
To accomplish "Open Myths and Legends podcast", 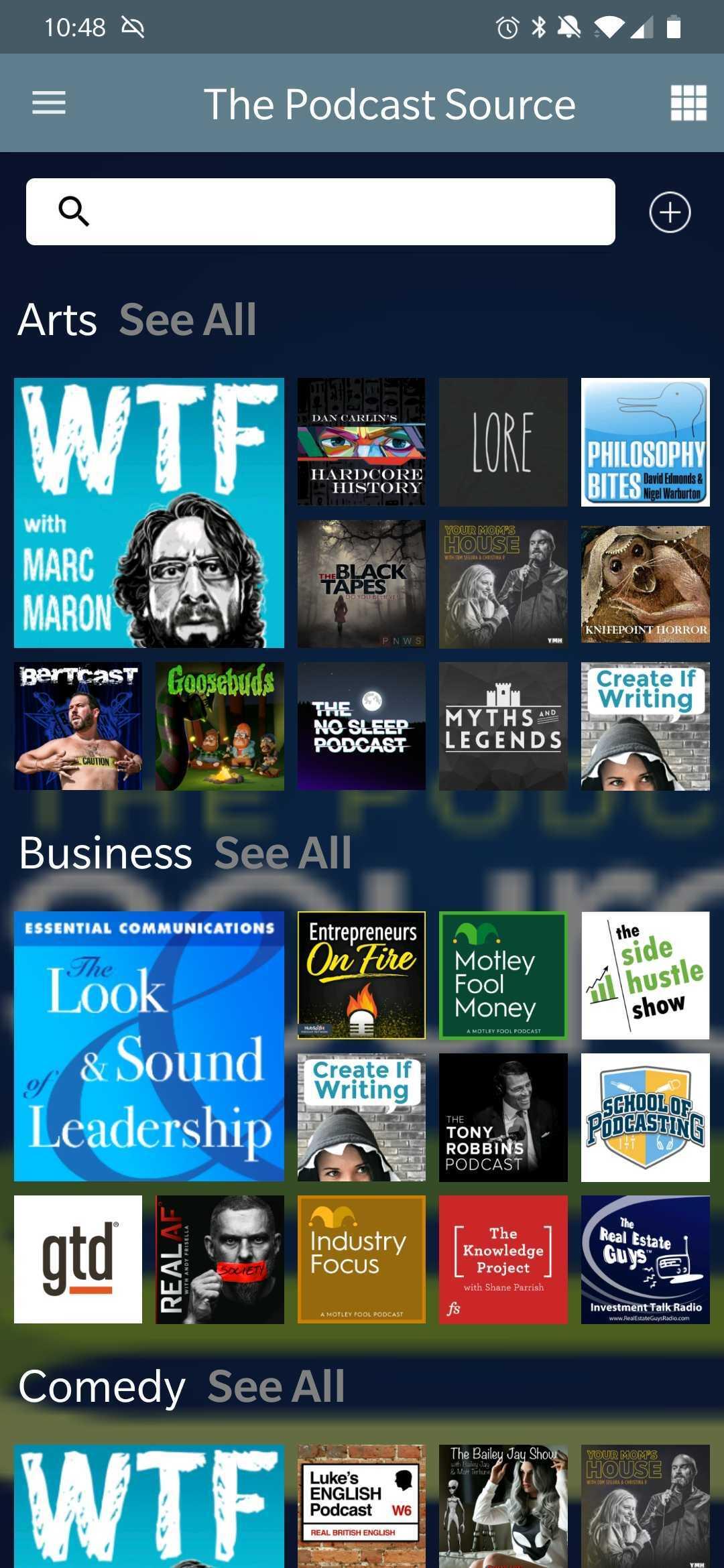I will 503,726.
